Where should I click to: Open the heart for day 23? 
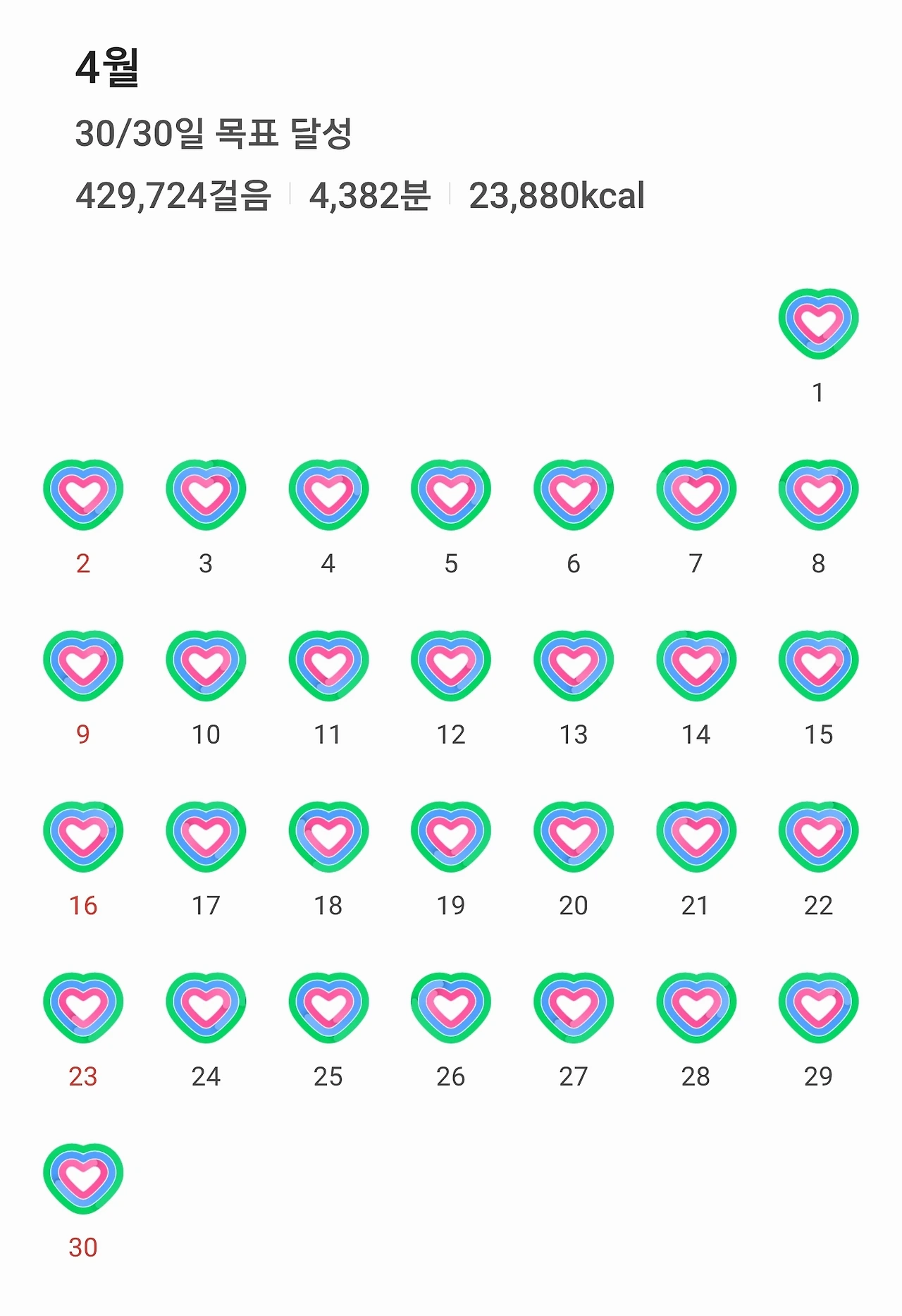click(x=83, y=1007)
